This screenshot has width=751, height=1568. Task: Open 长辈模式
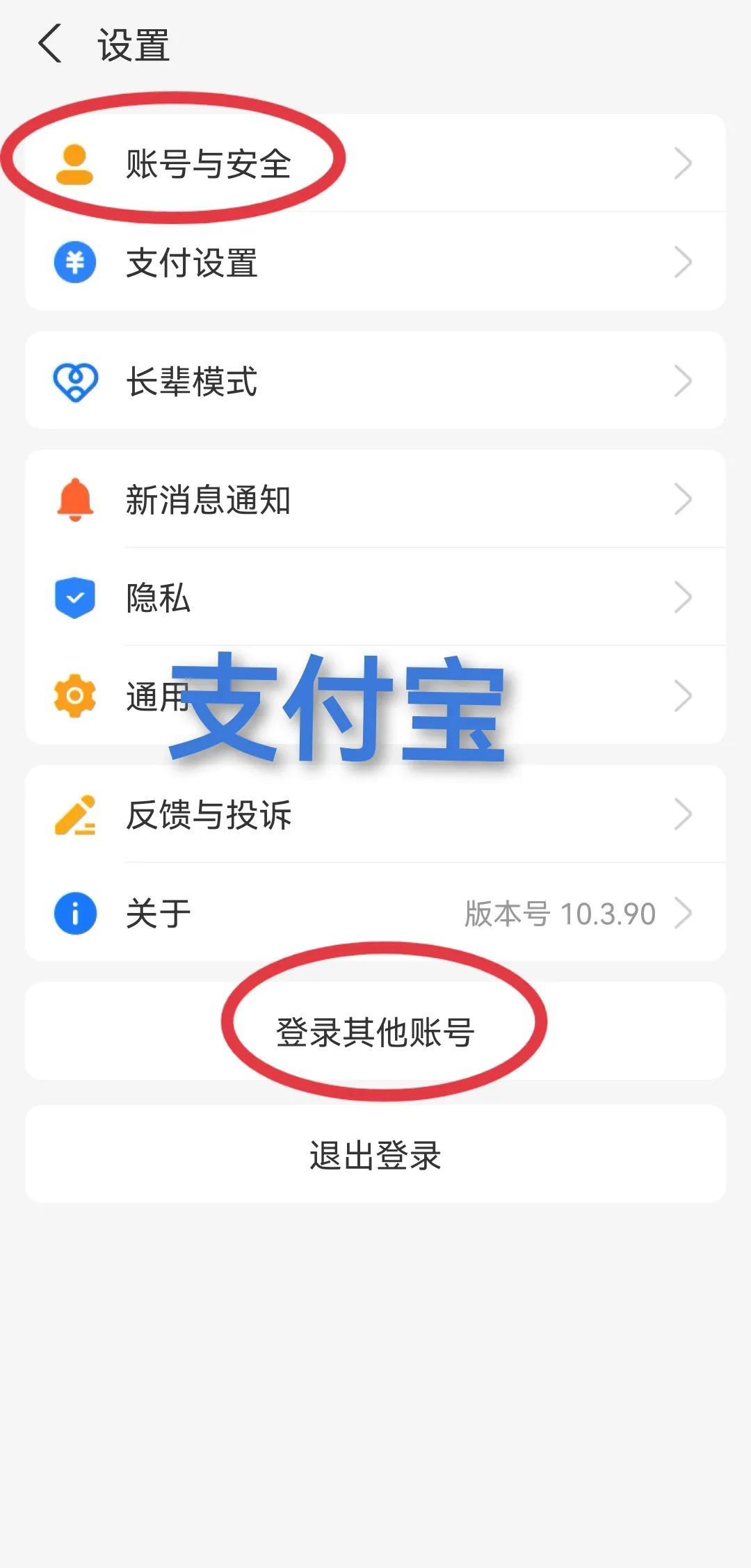point(375,380)
